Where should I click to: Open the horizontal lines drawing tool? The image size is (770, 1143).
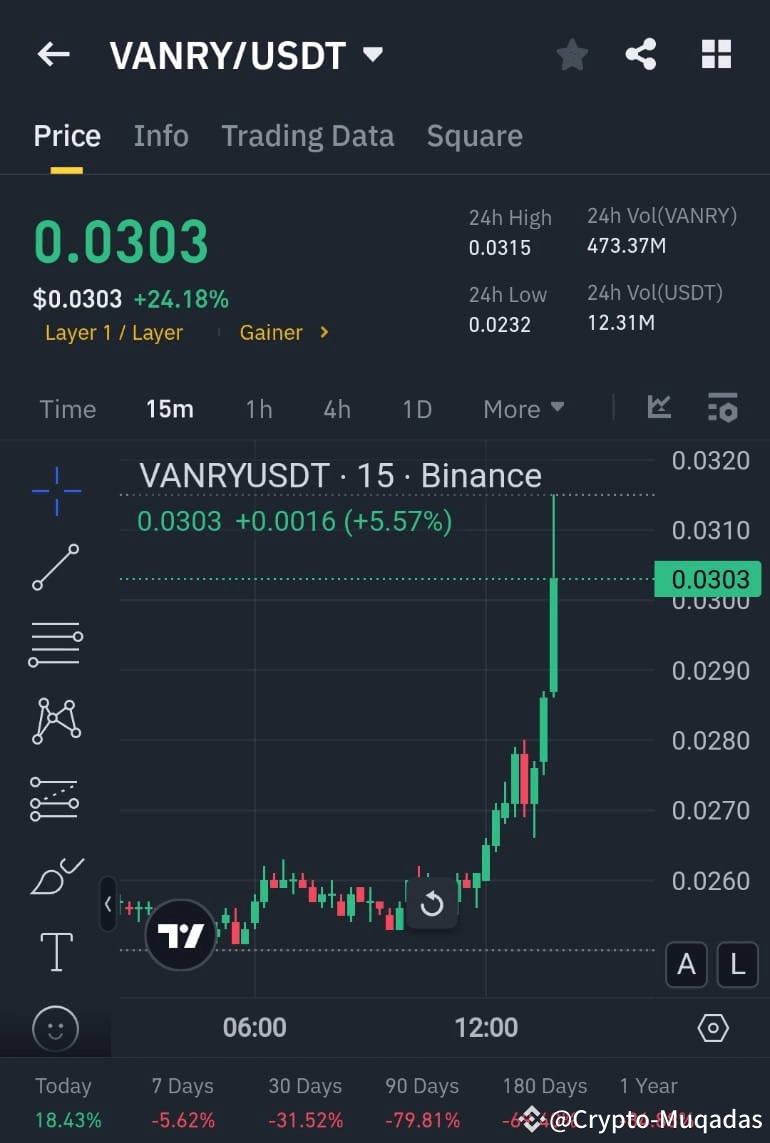[55, 644]
